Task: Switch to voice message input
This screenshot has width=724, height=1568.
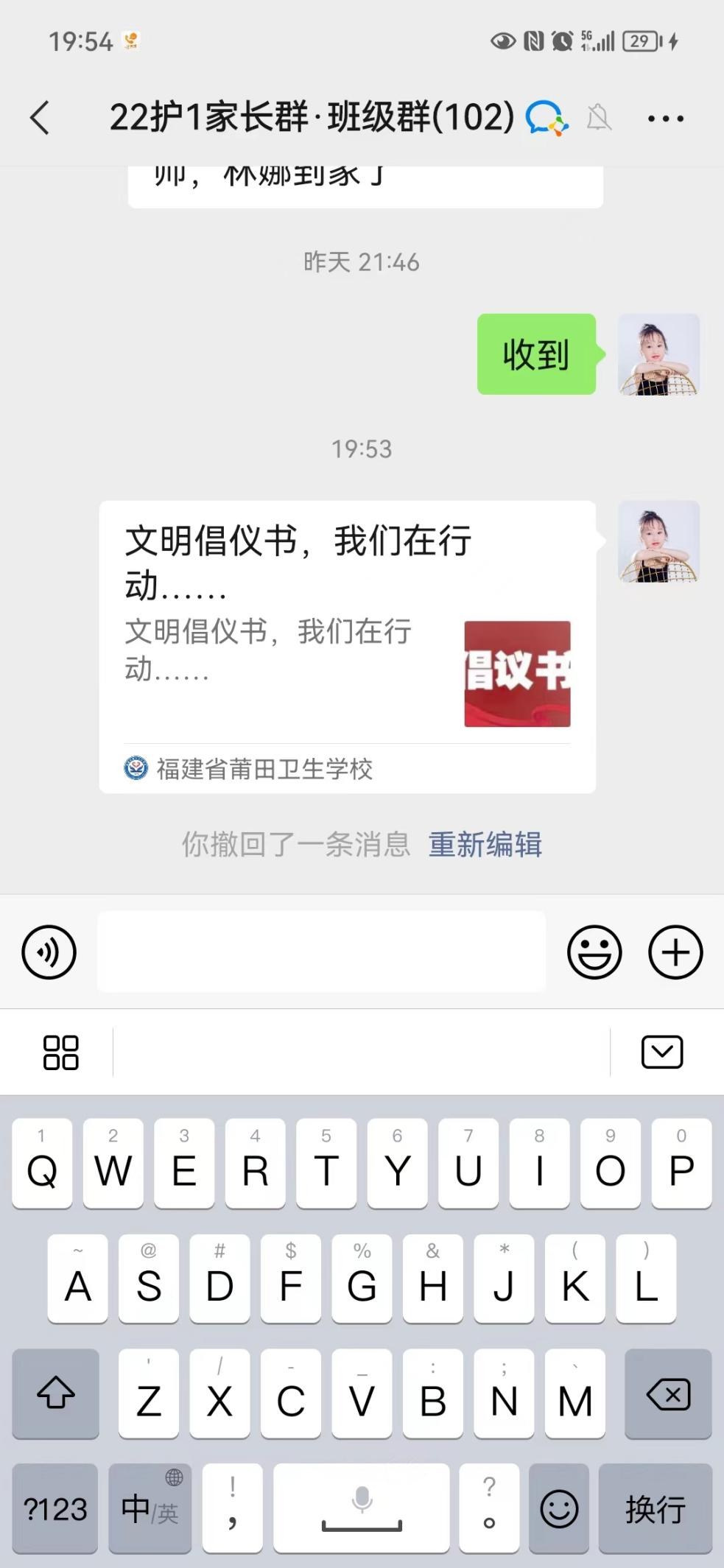Action: [x=49, y=952]
